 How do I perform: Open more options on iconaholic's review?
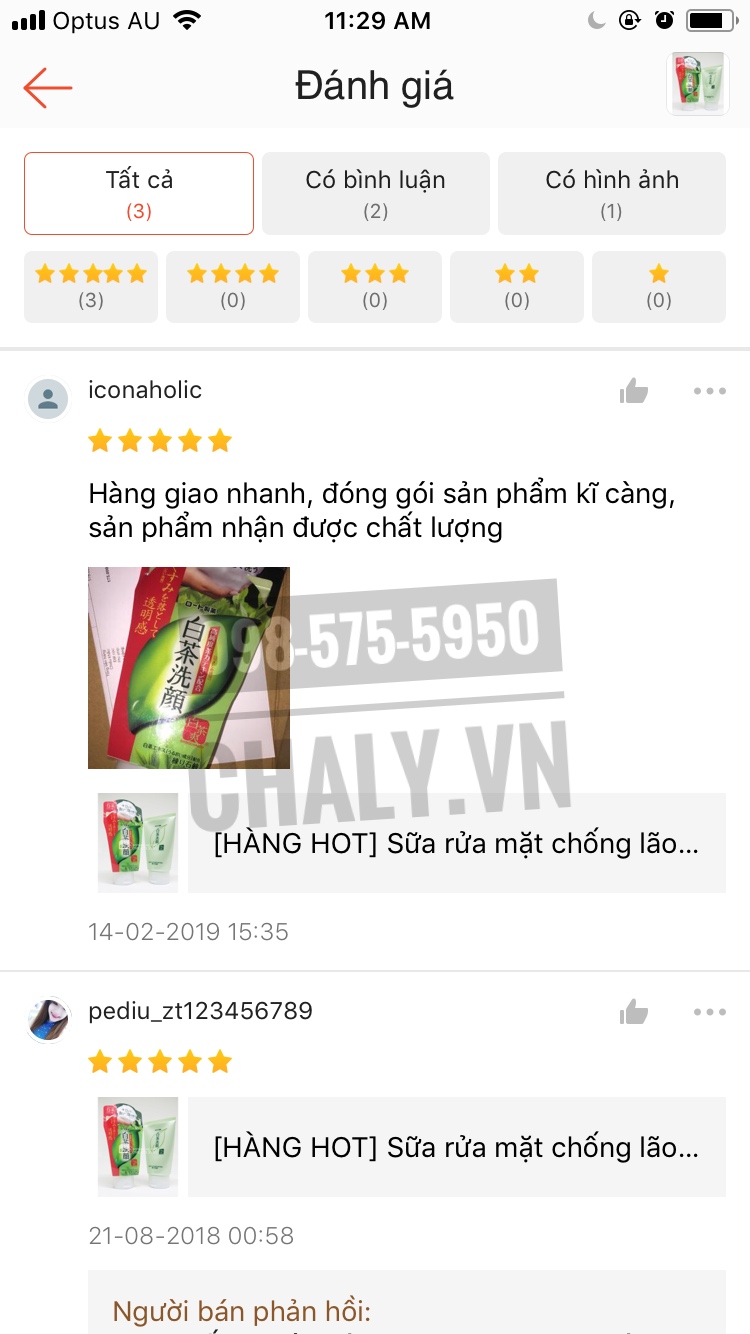point(709,391)
